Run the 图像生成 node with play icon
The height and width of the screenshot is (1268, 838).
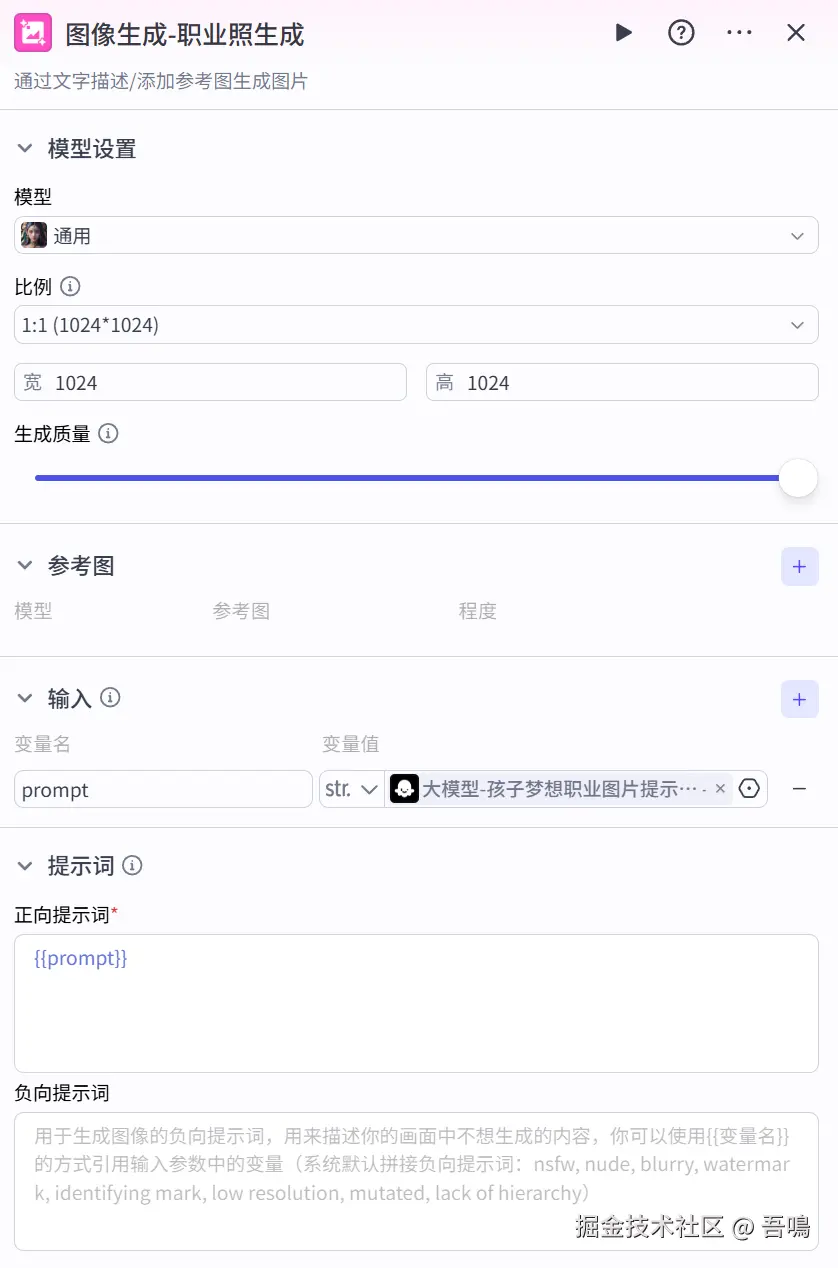coord(623,33)
